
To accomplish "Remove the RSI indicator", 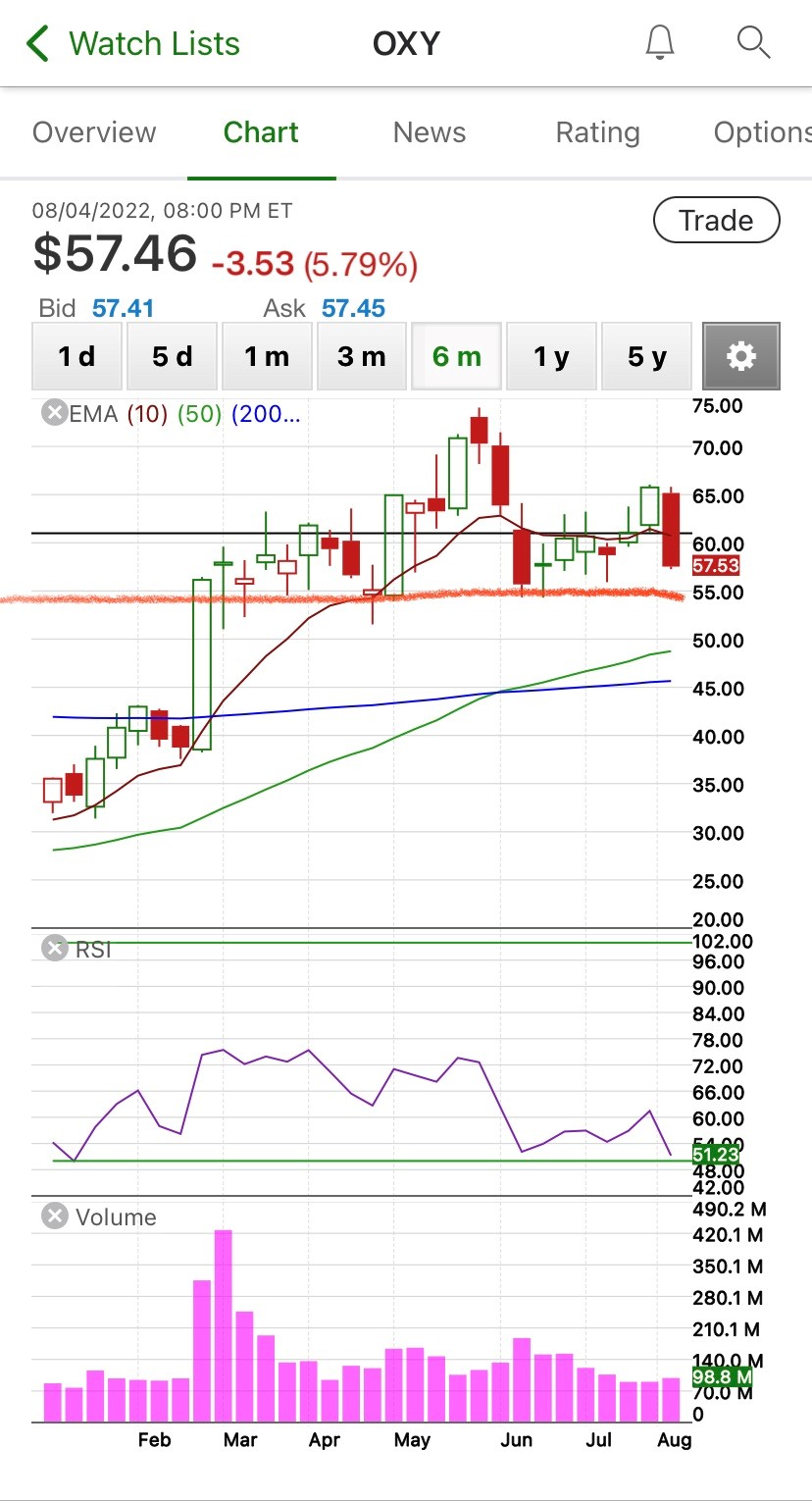I will [54, 949].
